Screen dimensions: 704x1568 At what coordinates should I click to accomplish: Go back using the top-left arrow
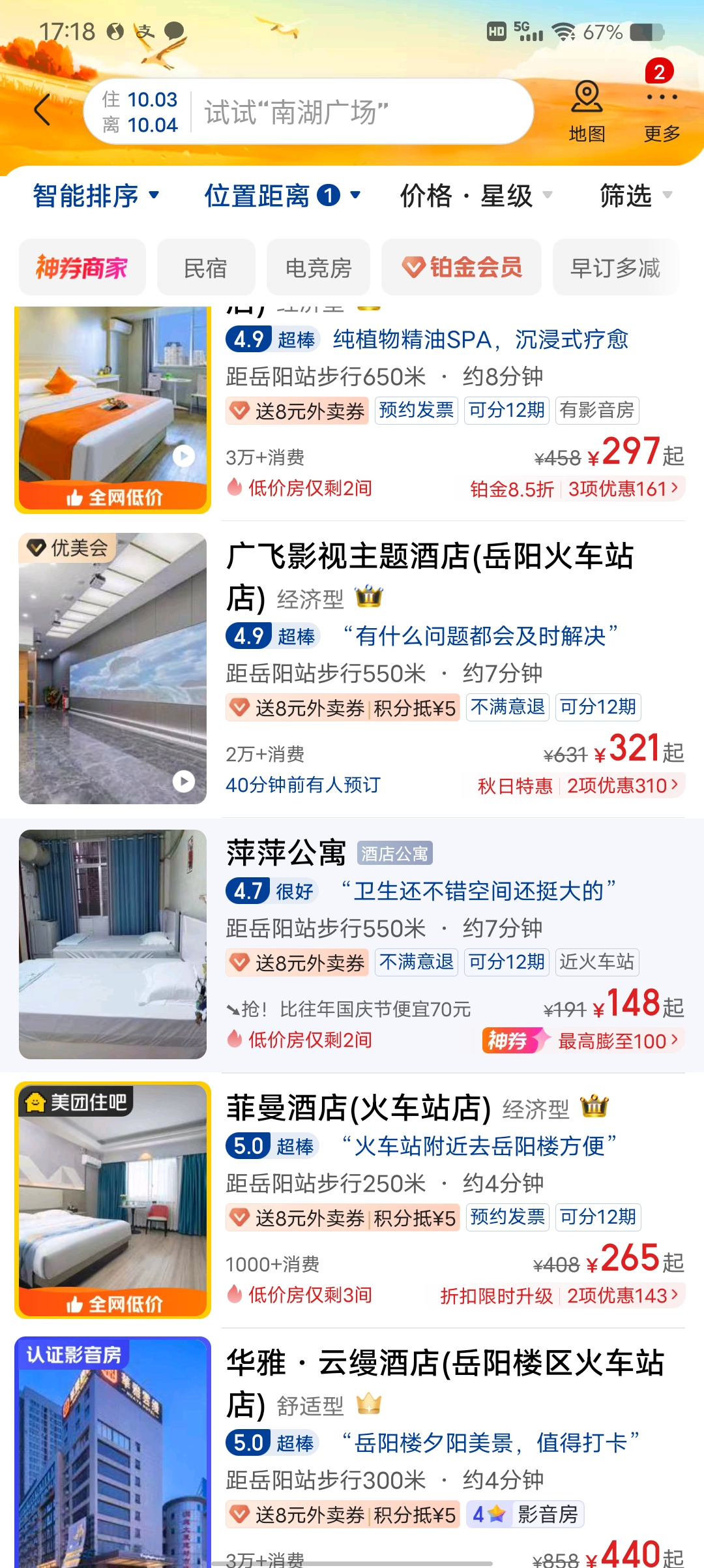click(43, 110)
